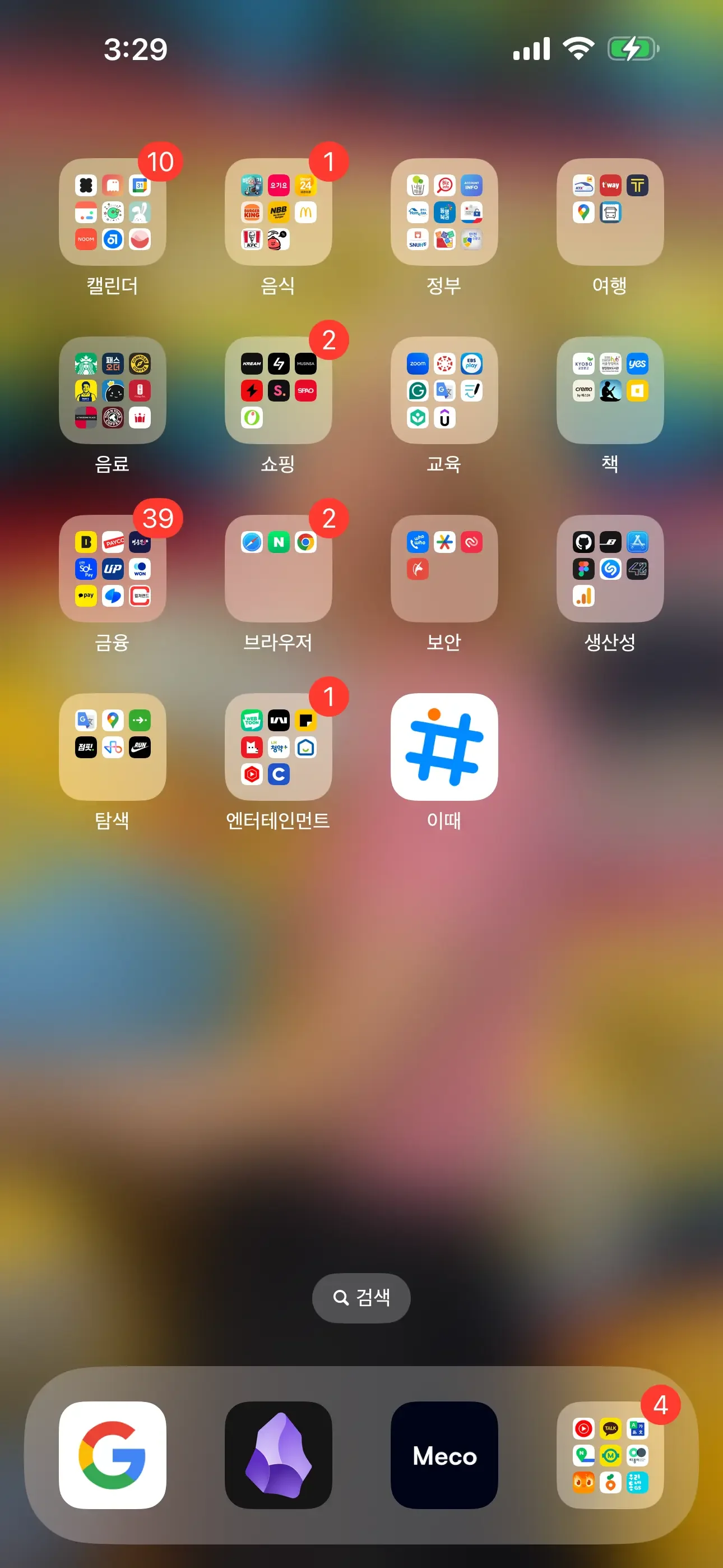The image size is (723, 1568).
Task: Open the 음식 folder
Action: pos(278,212)
